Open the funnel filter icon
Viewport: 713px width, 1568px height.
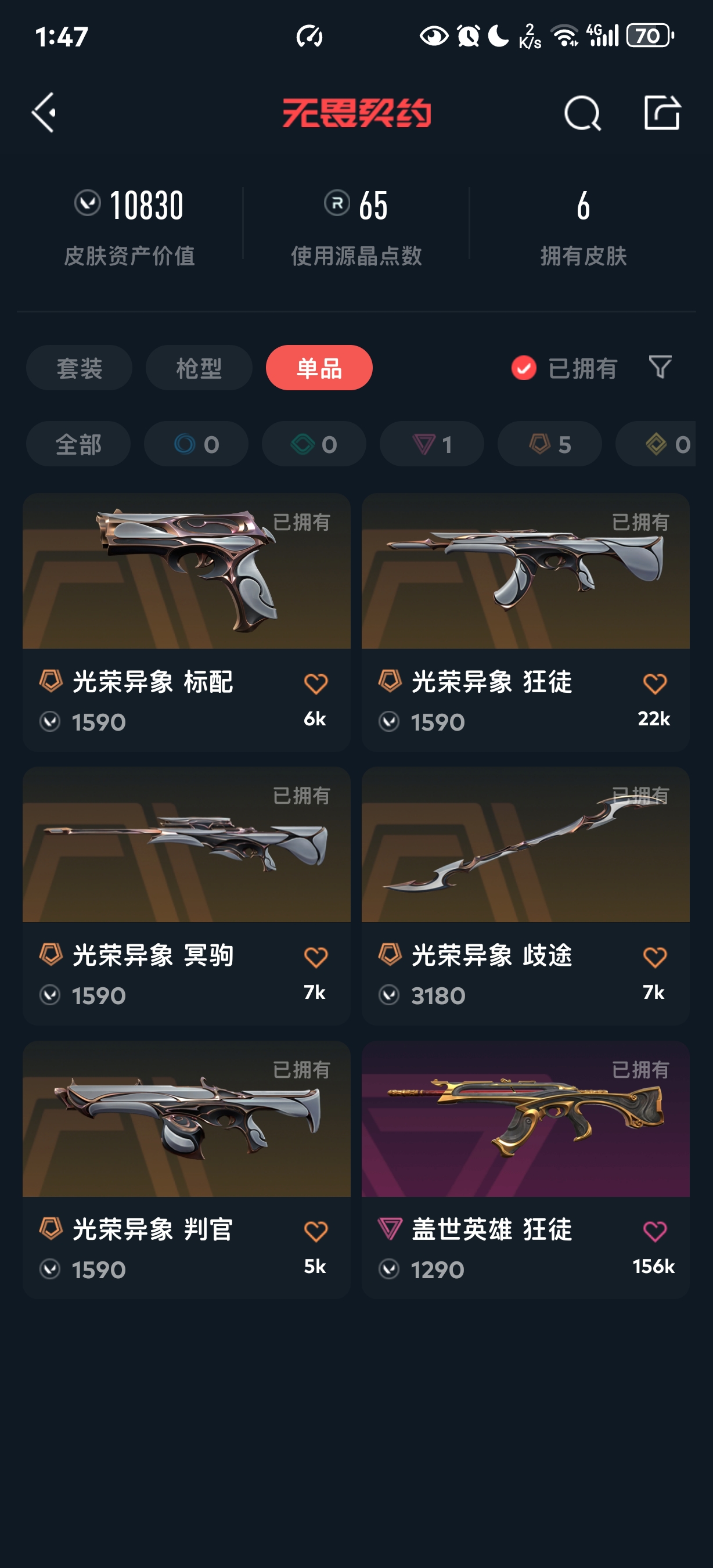pos(660,367)
